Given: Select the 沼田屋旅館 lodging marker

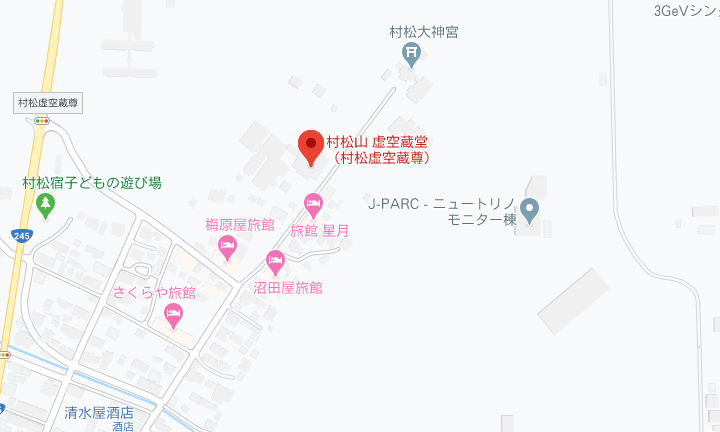Looking at the screenshot, I should click(276, 263).
